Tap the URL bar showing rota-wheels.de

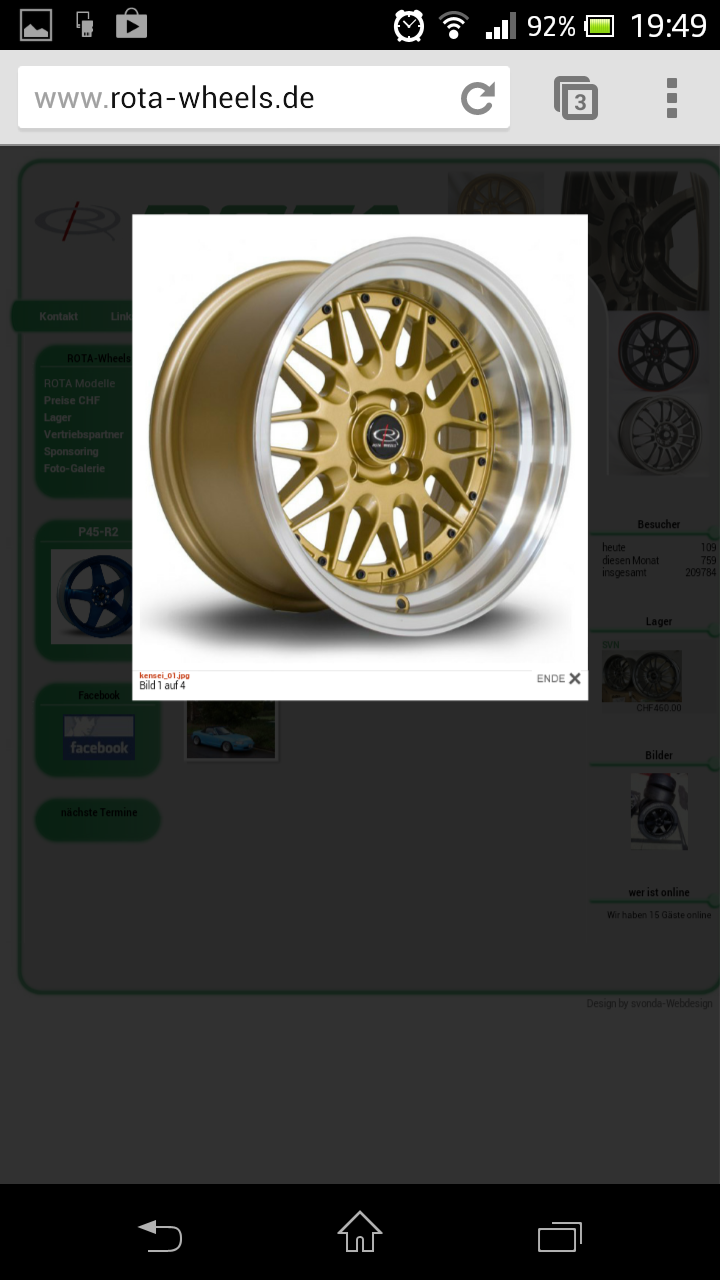(x=235, y=98)
